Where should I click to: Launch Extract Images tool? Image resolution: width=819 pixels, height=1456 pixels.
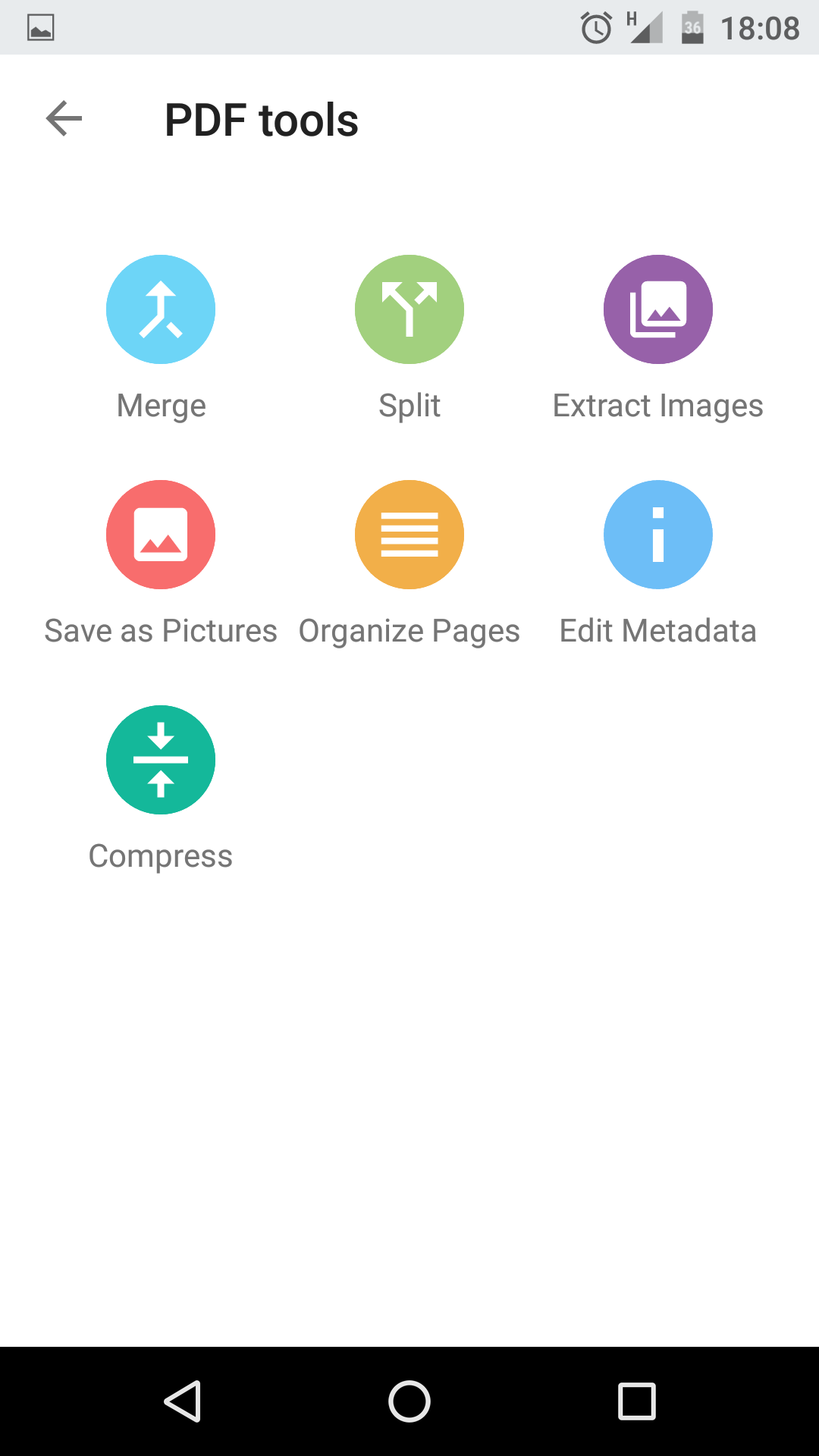tap(658, 309)
